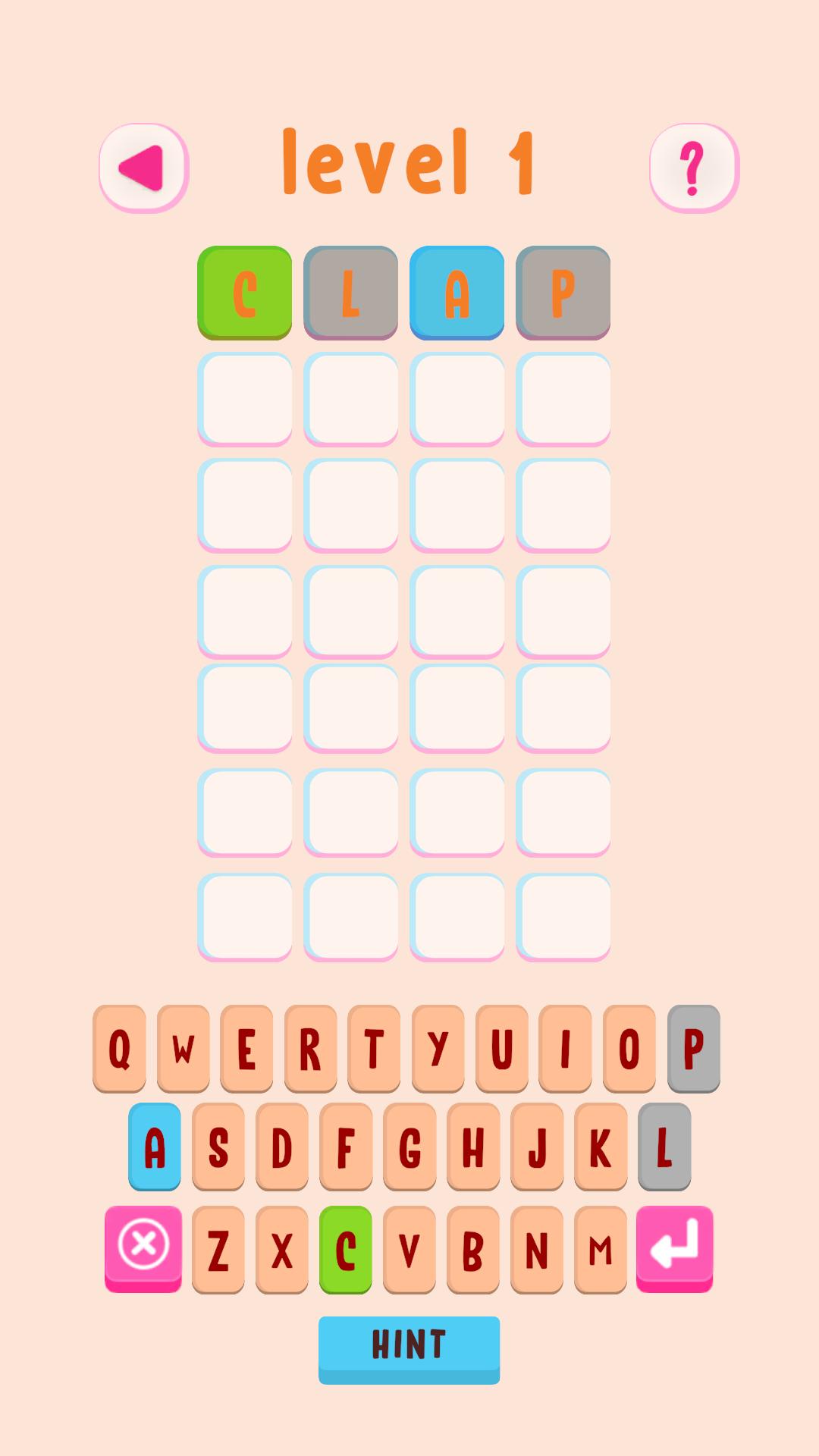
Task: Tap the G key on the keyboard
Action: click(x=408, y=1145)
